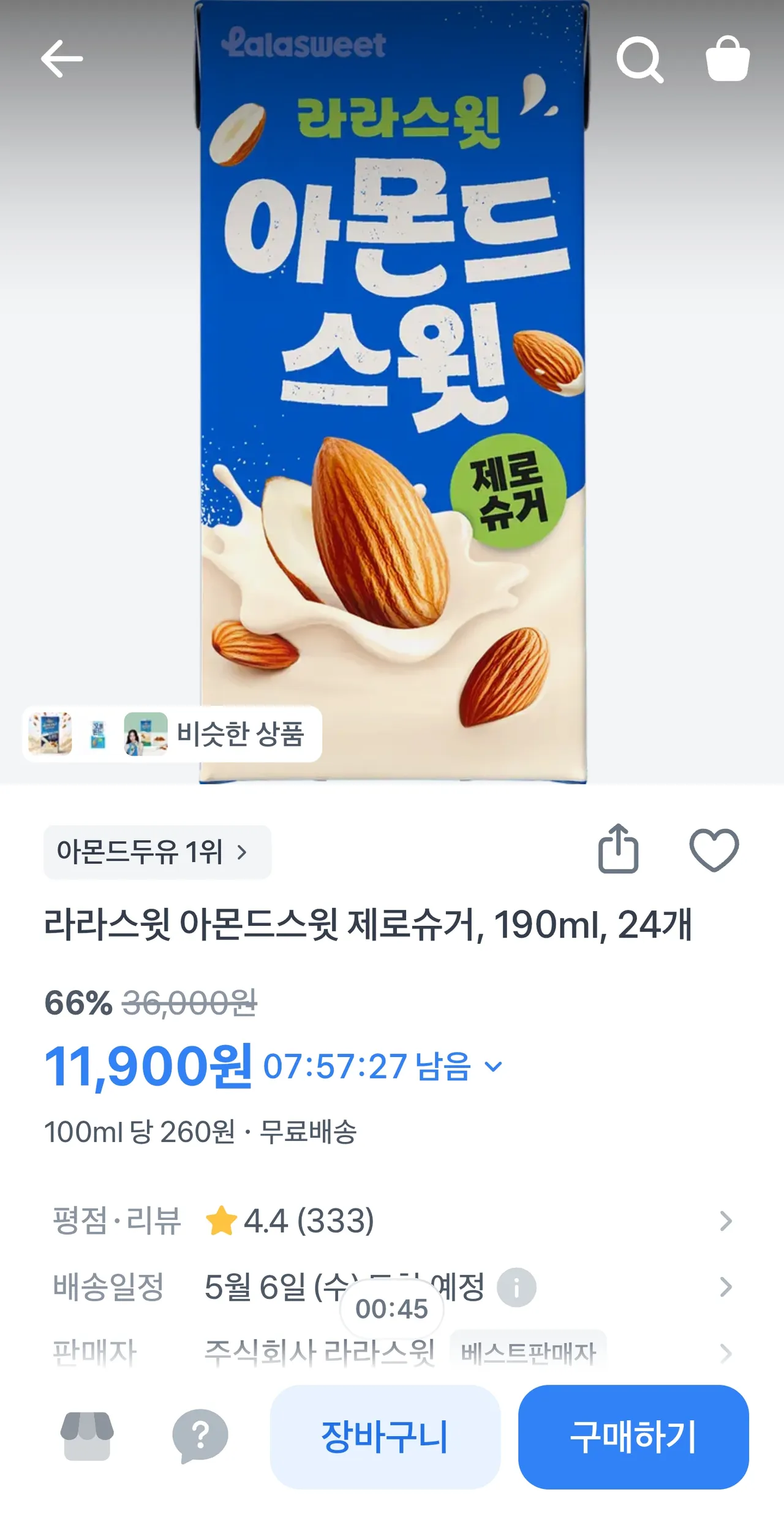The image size is (784, 1533).
Task: Expand the time-remaining price dropdown
Action: [x=494, y=1067]
